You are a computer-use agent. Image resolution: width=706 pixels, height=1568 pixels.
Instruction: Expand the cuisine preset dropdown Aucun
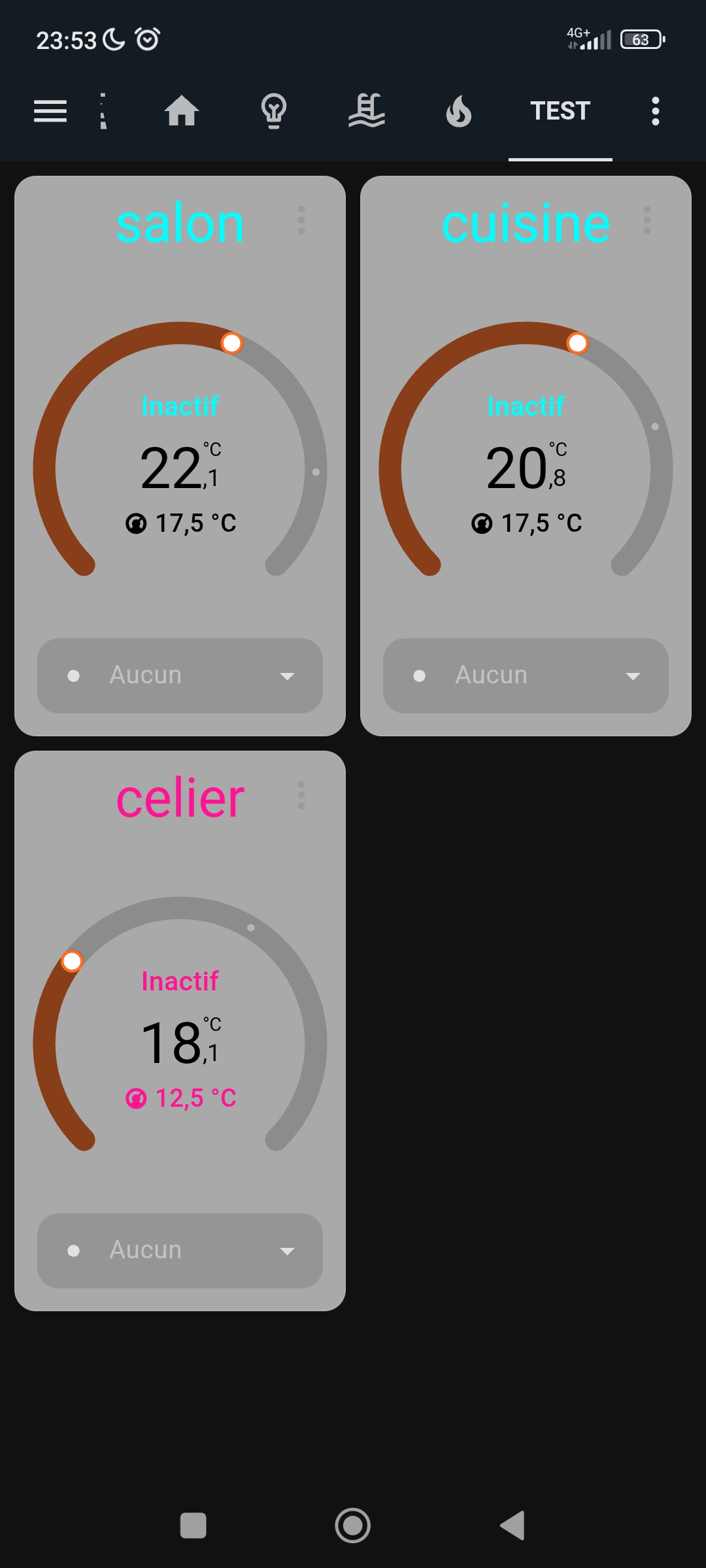526,676
